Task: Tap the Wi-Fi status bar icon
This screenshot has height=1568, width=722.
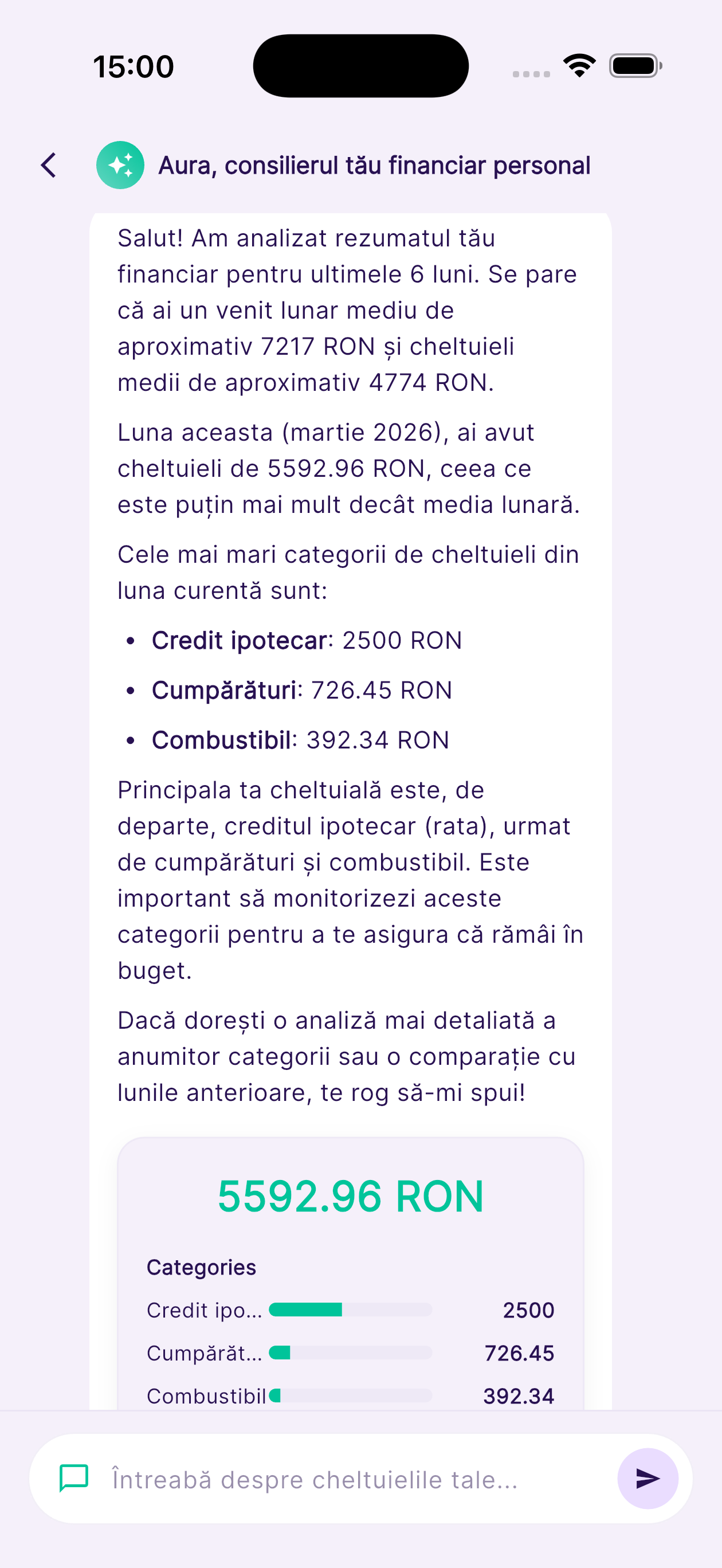Action: tap(577, 67)
